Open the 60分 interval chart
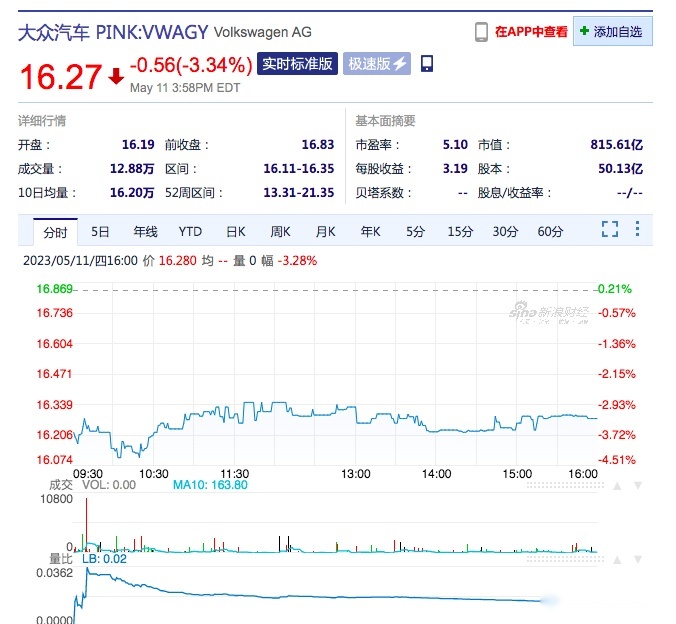The width and height of the screenshot is (676, 624). [550, 232]
